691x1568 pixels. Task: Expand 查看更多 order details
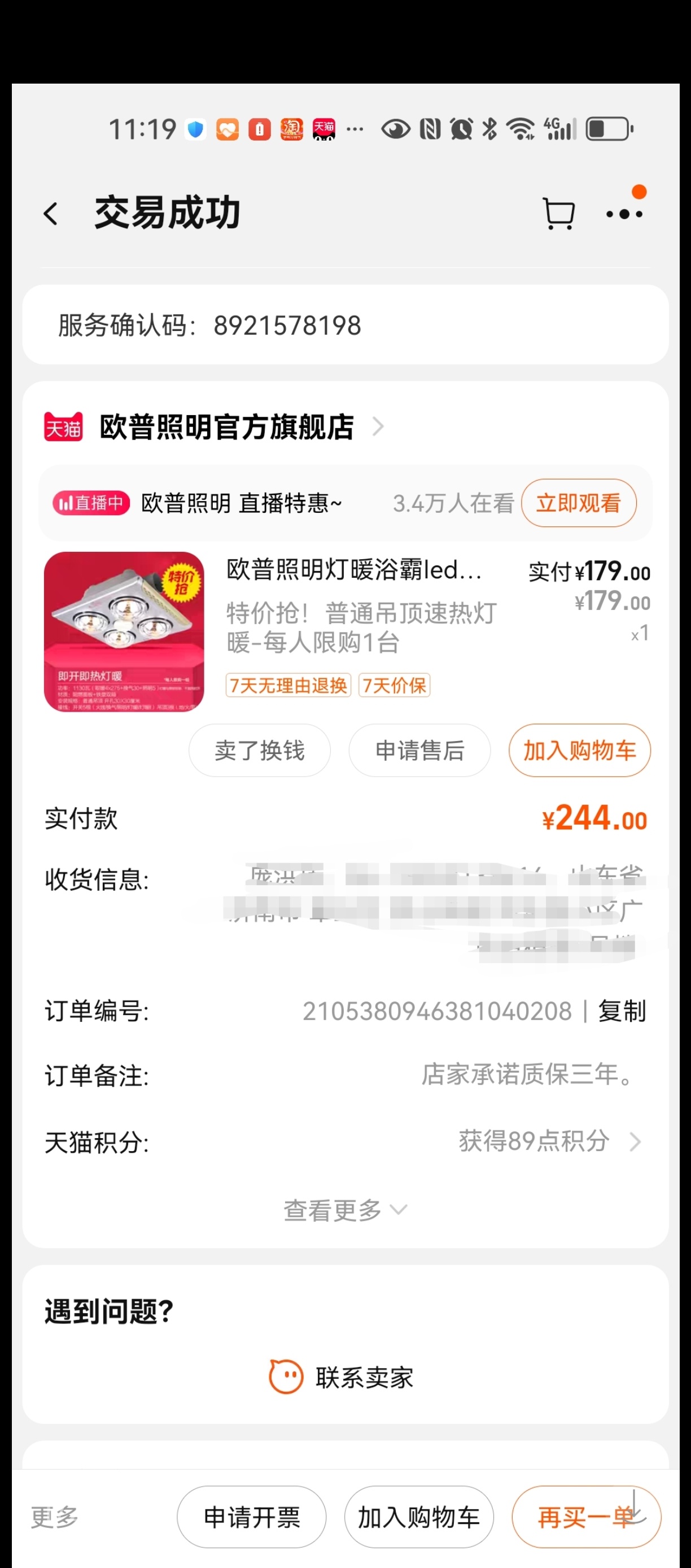(x=345, y=1210)
